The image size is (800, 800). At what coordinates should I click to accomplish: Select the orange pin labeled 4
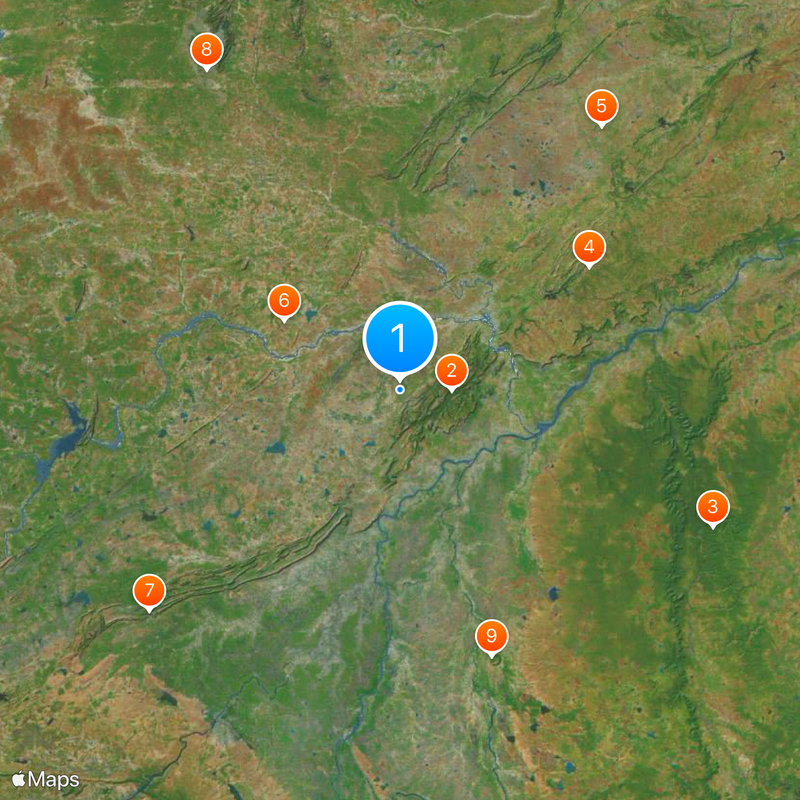589,246
